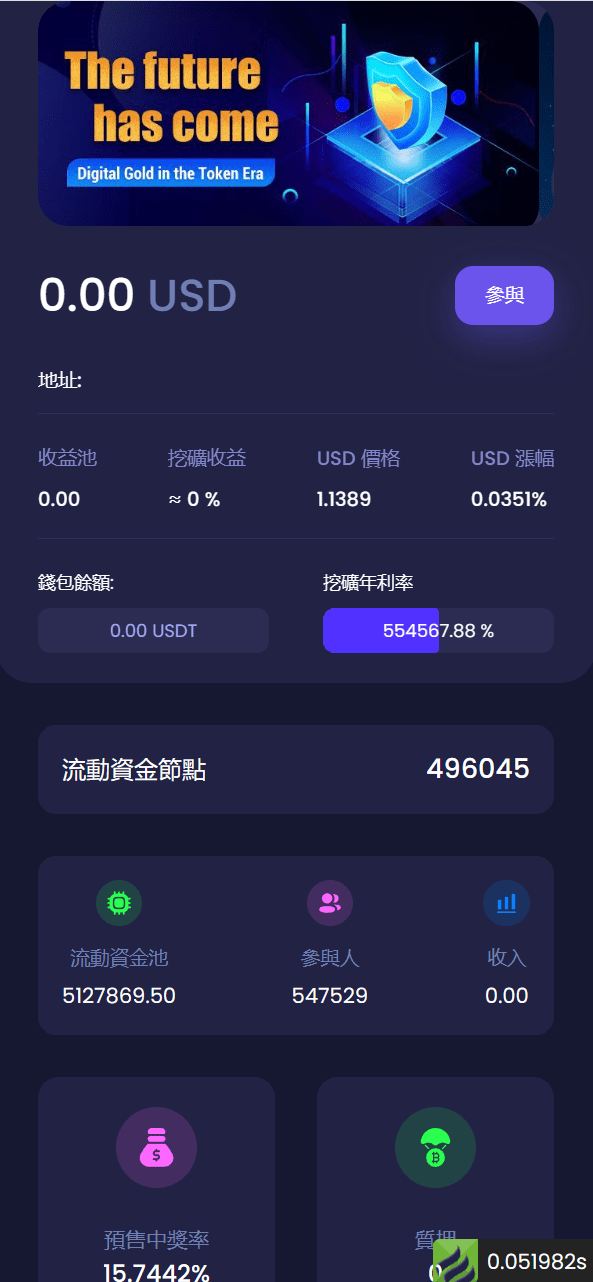This screenshot has width=593, height=1282.
Task: Open the 質押 staking card
Action: pos(435,1179)
